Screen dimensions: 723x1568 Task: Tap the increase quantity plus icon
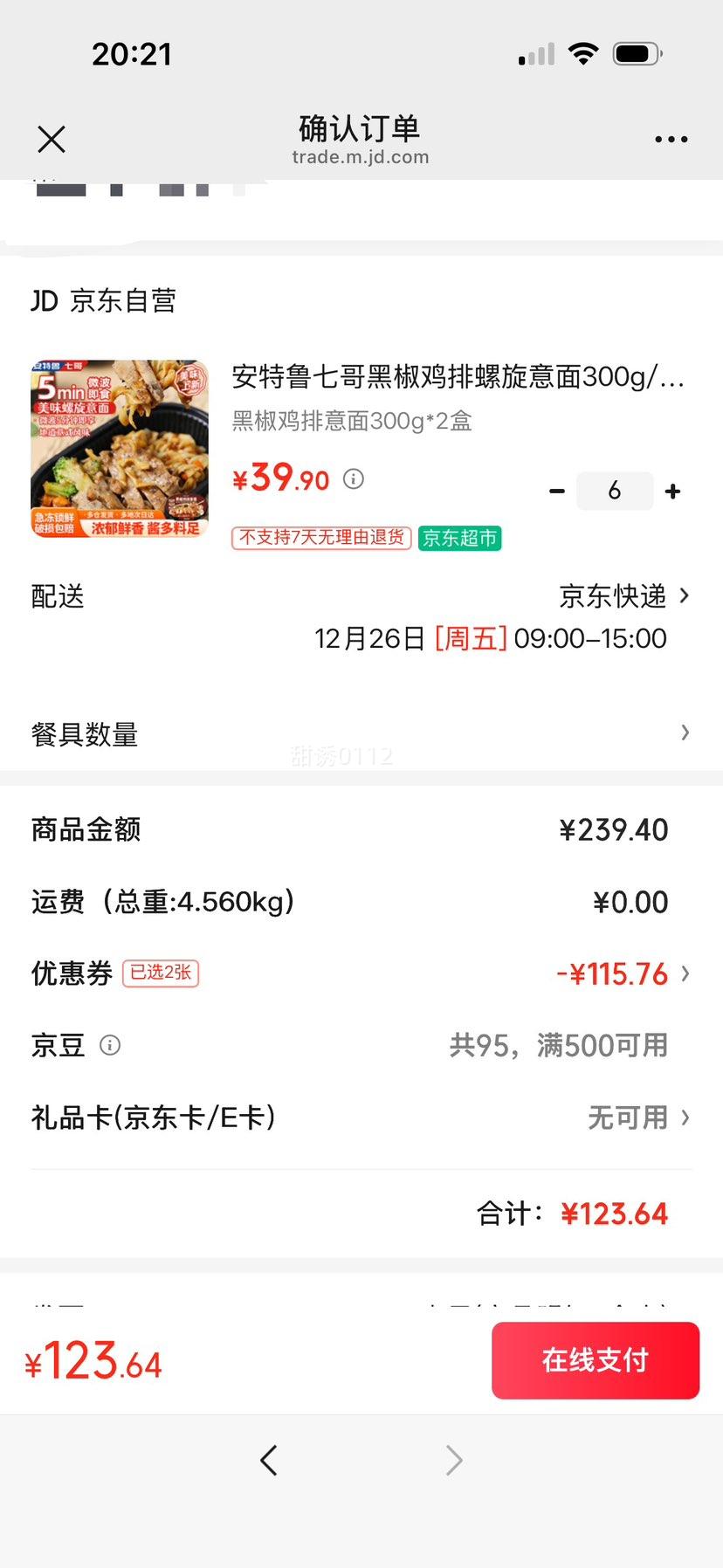672,491
